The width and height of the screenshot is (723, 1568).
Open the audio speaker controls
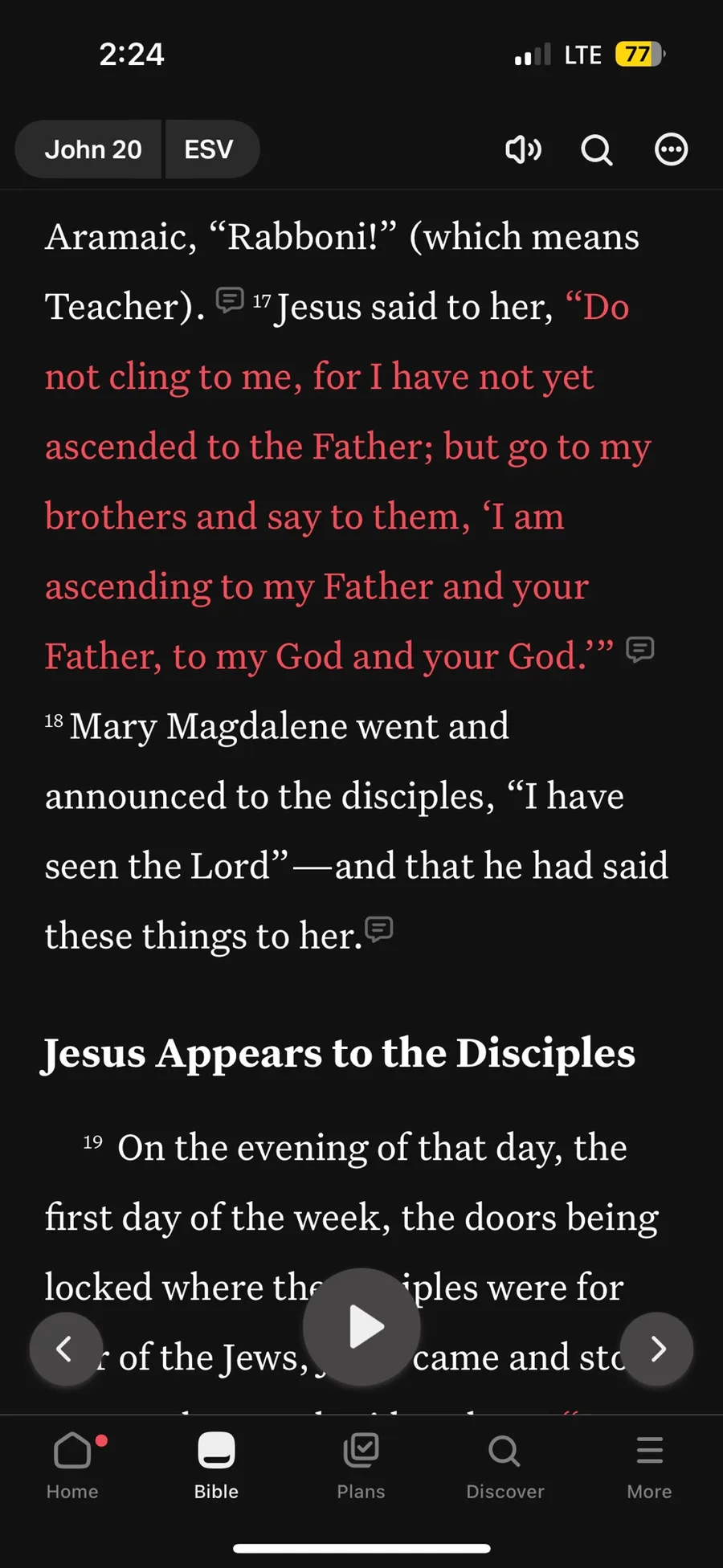click(523, 149)
